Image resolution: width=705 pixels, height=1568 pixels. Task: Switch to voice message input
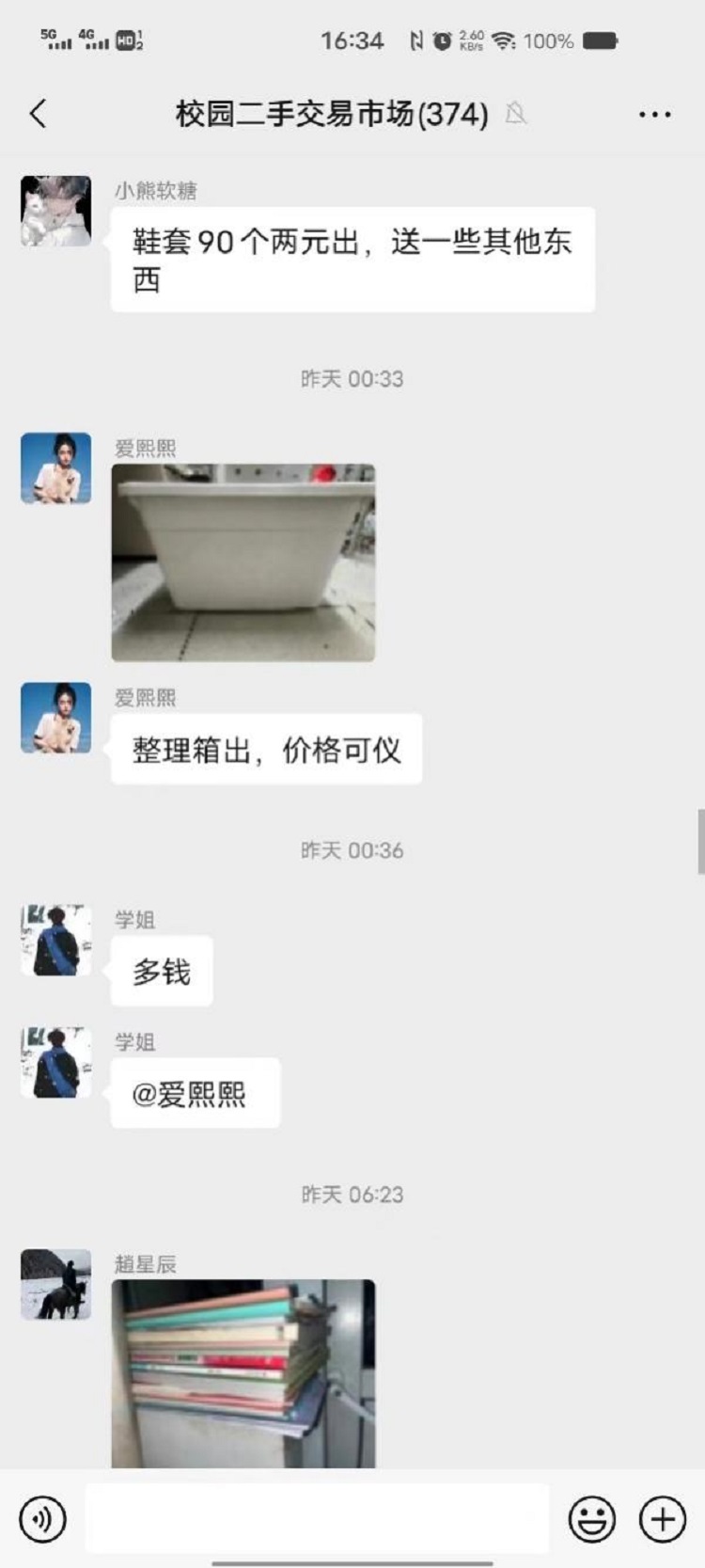pos(43,1518)
